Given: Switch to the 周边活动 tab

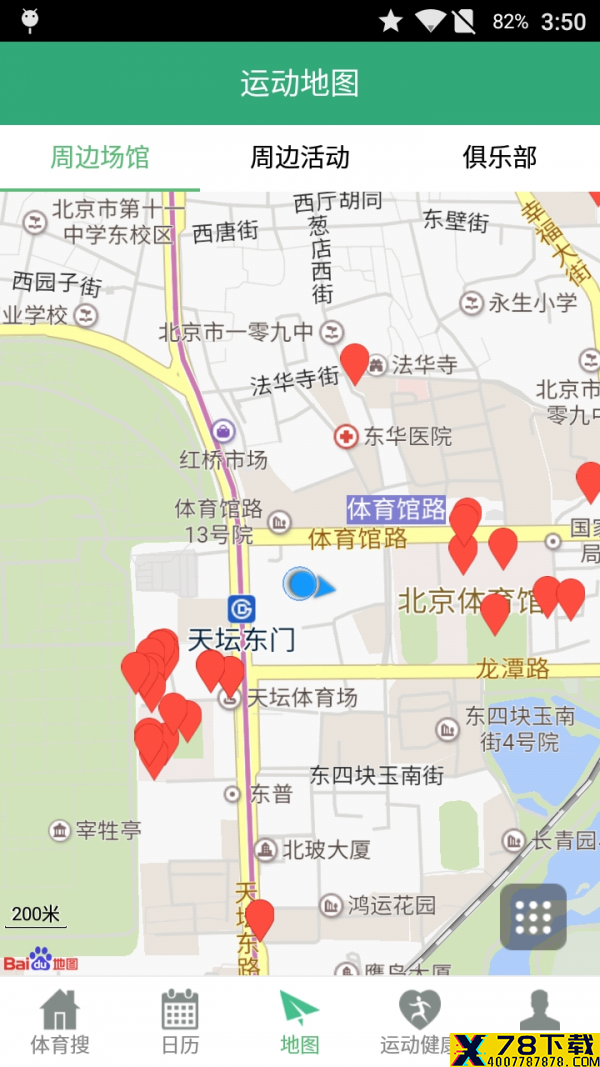Looking at the screenshot, I should pos(300,157).
